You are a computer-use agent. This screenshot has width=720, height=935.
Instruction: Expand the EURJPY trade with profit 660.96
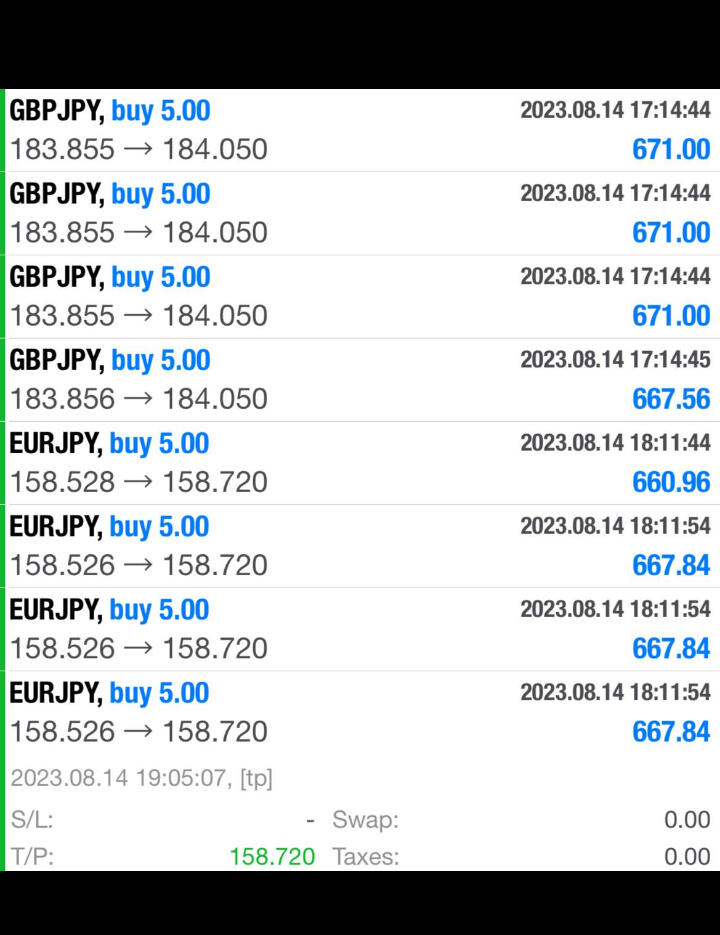(x=360, y=463)
